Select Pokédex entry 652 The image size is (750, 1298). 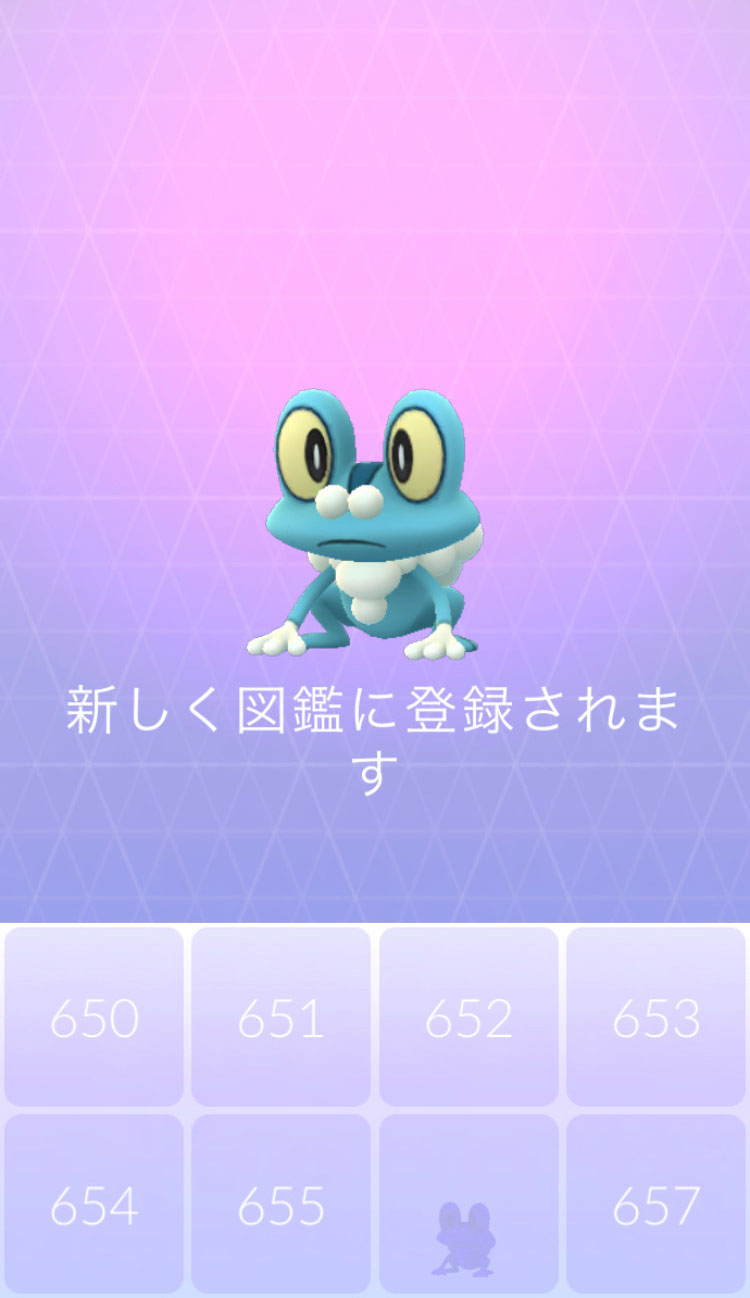pos(468,1017)
